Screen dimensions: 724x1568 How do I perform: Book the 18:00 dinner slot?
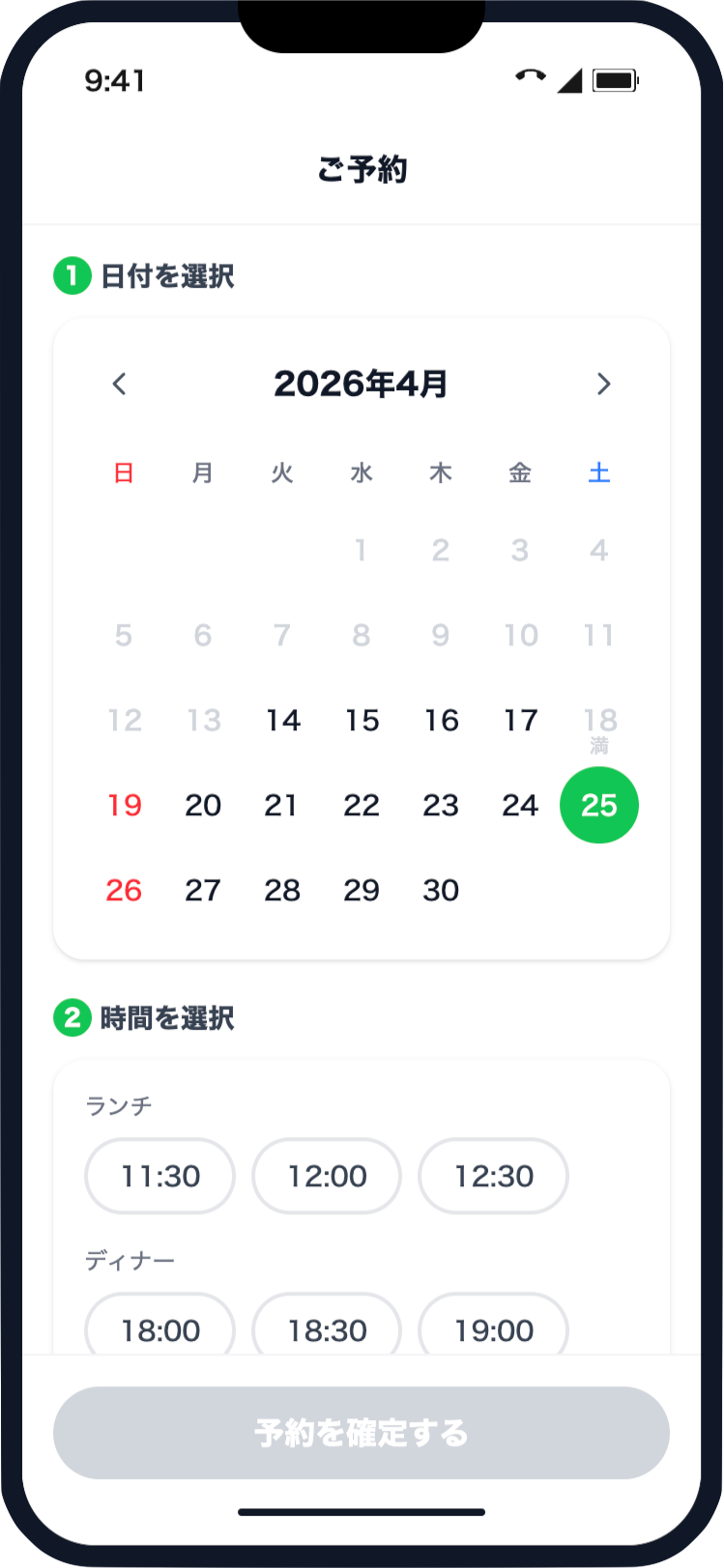(160, 1330)
